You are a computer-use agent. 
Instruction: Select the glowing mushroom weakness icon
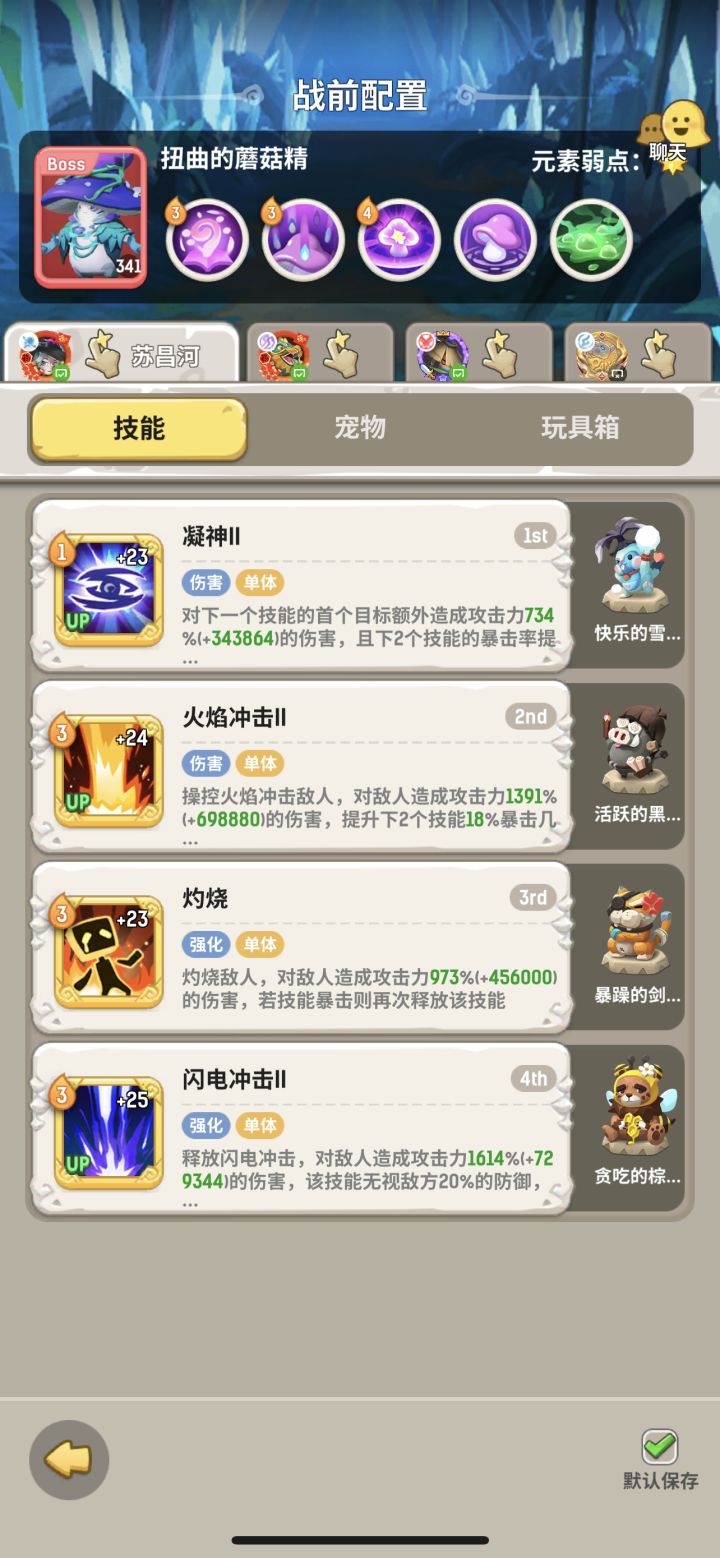click(398, 240)
